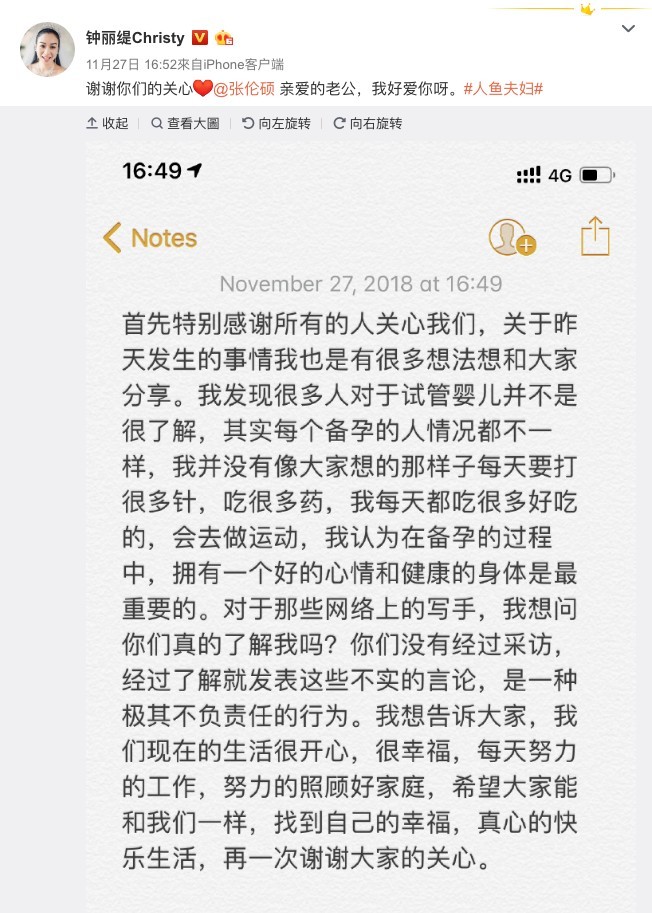Open 钟丽缇Christy's profile avatar
Screen dimensions: 652x913
point(47,49)
